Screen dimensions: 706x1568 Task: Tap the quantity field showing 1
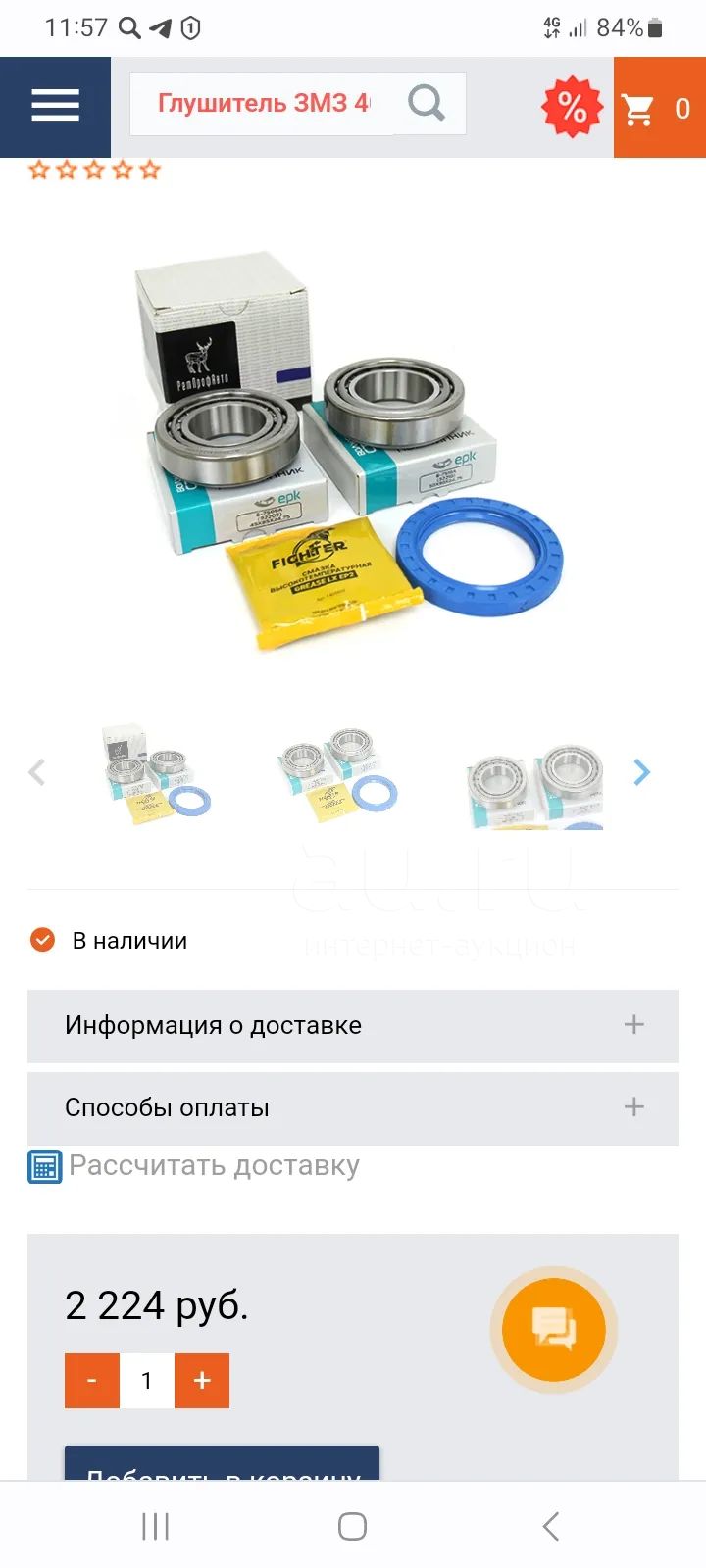tap(147, 1381)
